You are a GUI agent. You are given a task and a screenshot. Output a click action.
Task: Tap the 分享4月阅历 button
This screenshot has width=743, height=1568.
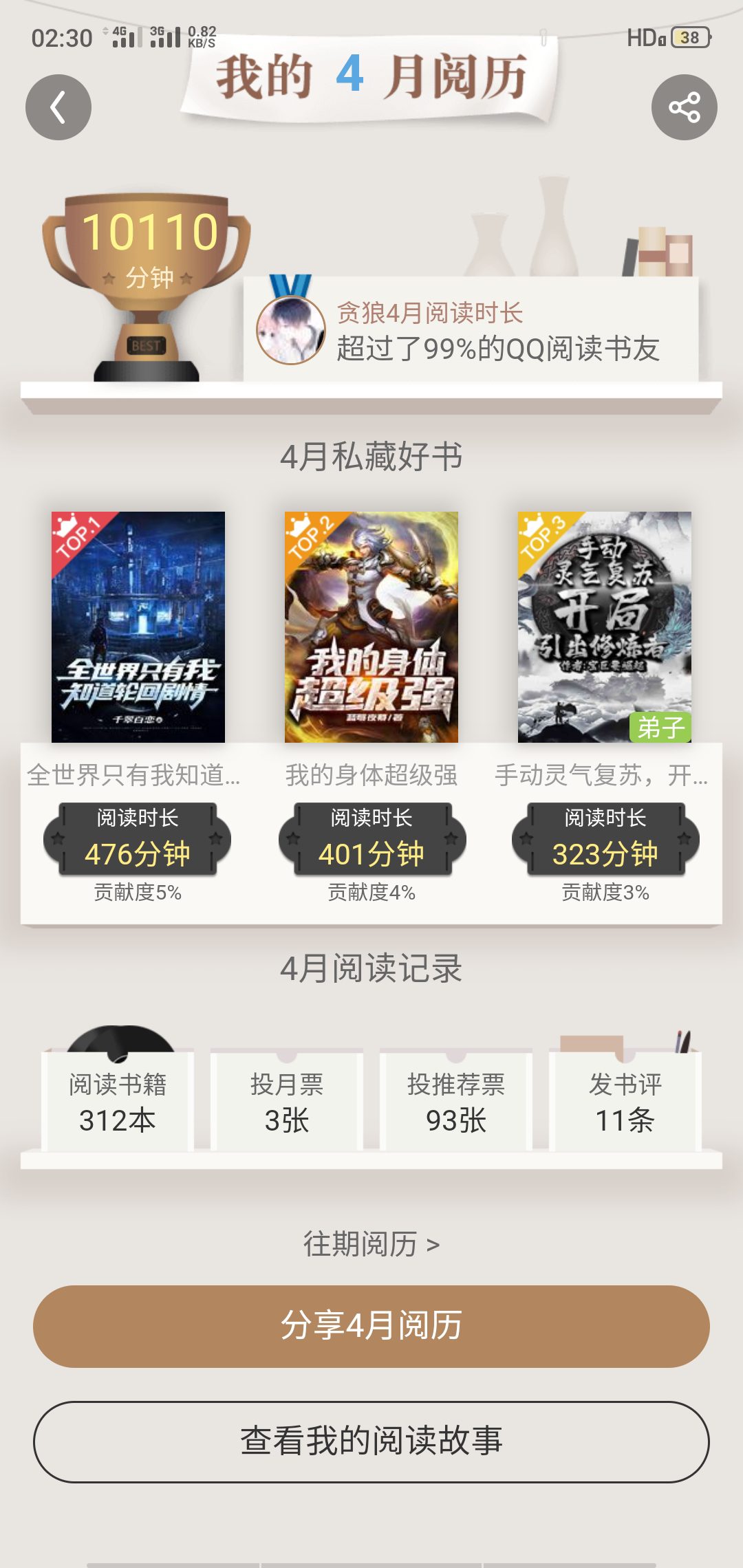click(x=371, y=1326)
